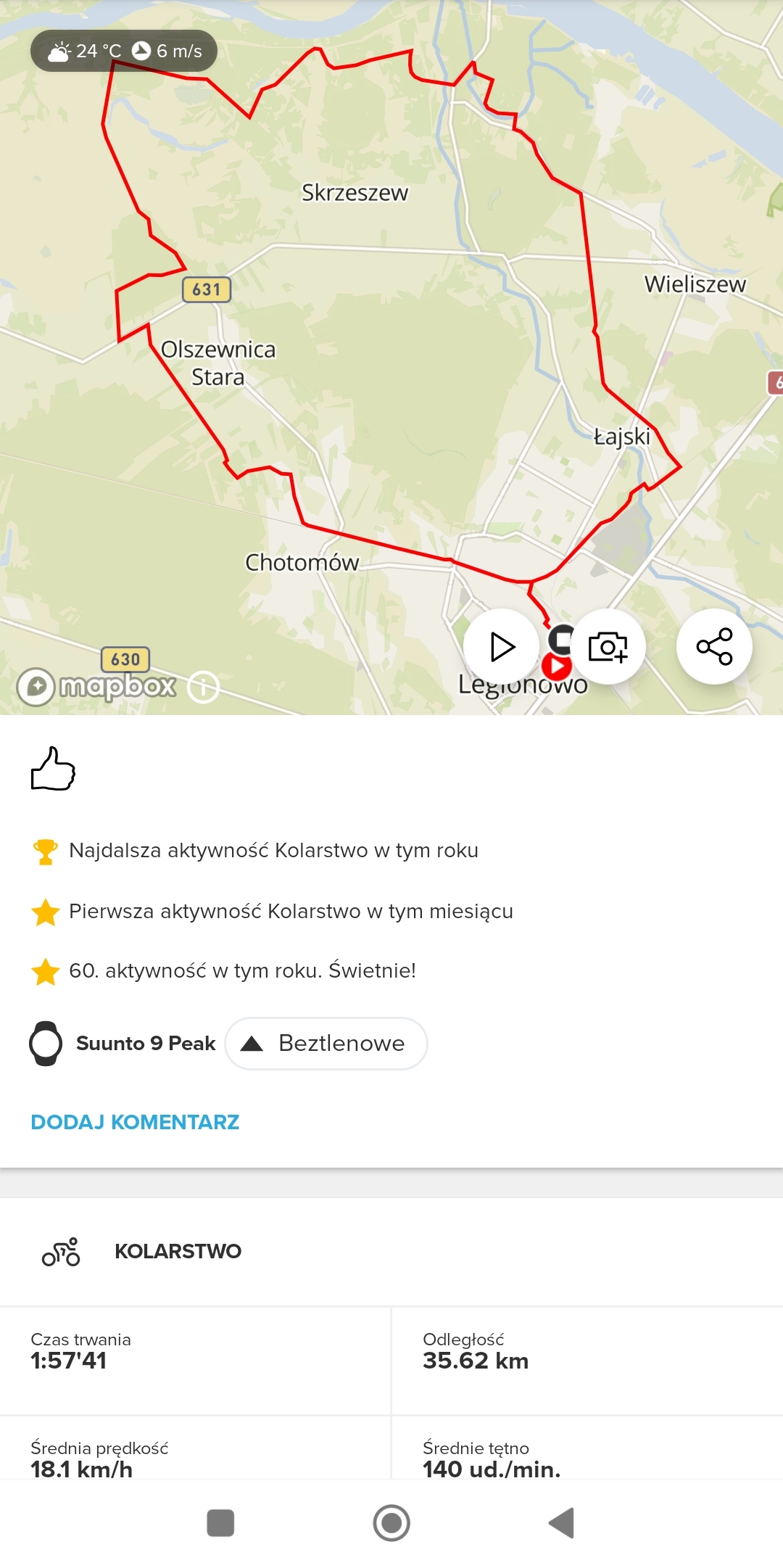Share this cycling activity
The image size is (783, 1568).
(x=714, y=646)
